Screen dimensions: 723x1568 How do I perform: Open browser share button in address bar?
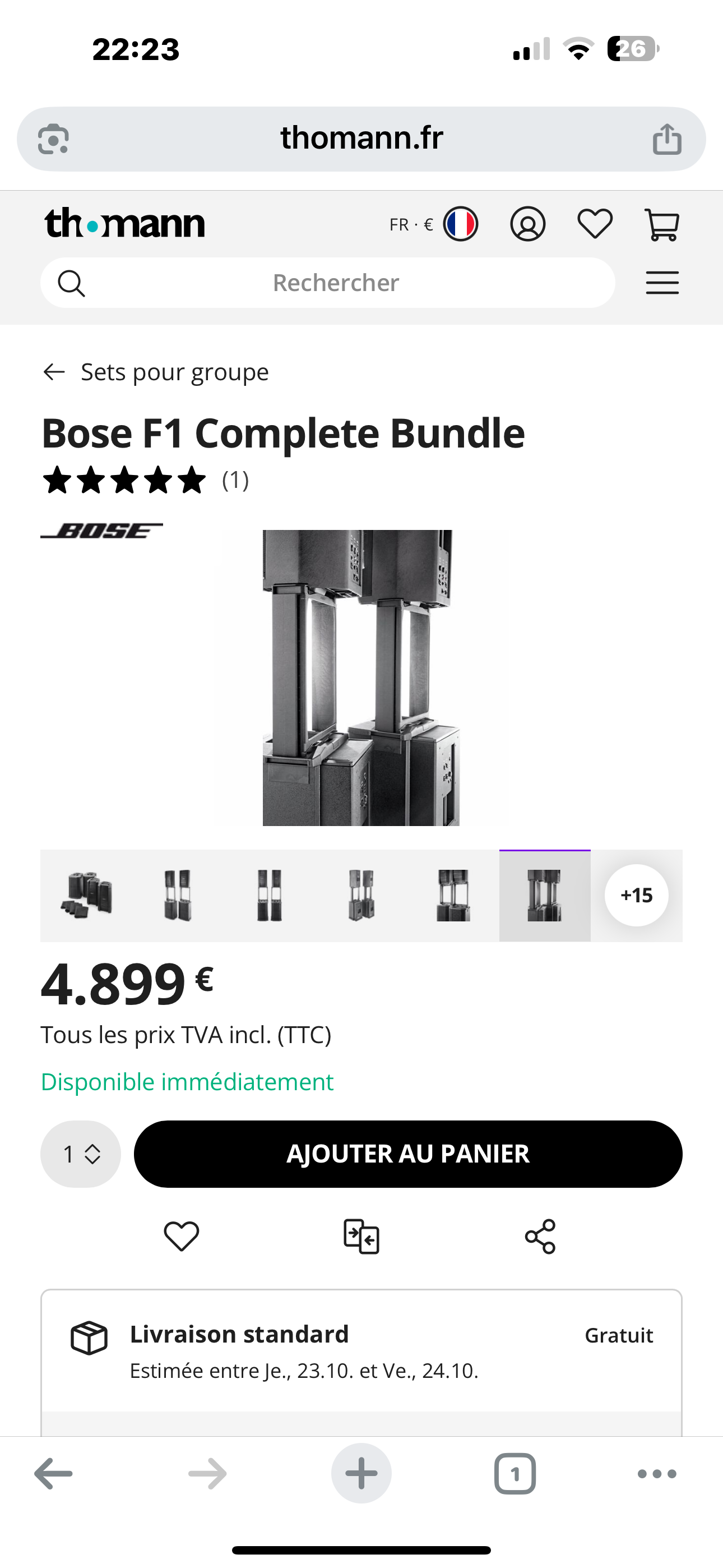(x=667, y=140)
